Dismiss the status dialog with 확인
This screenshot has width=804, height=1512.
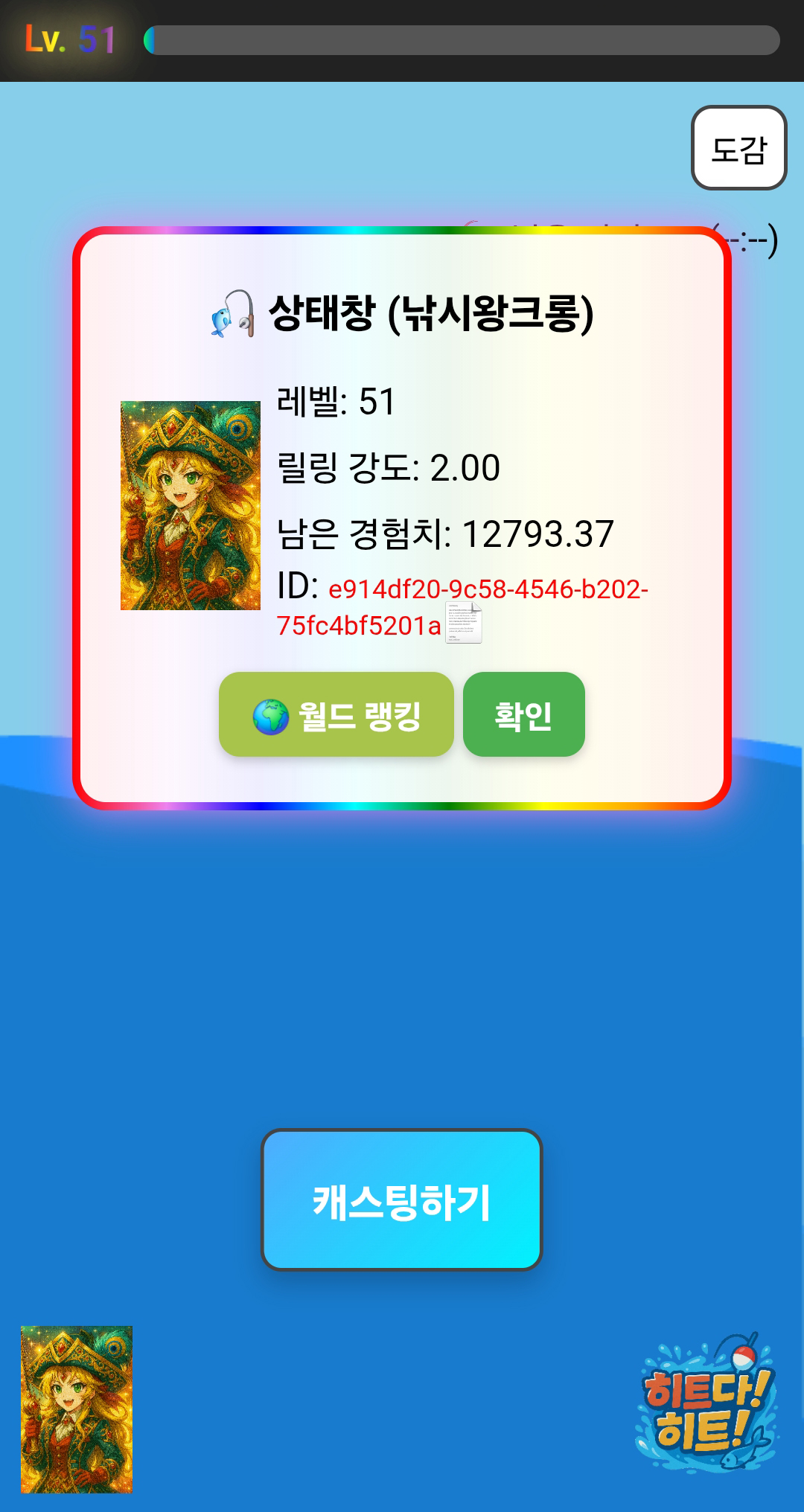(523, 715)
